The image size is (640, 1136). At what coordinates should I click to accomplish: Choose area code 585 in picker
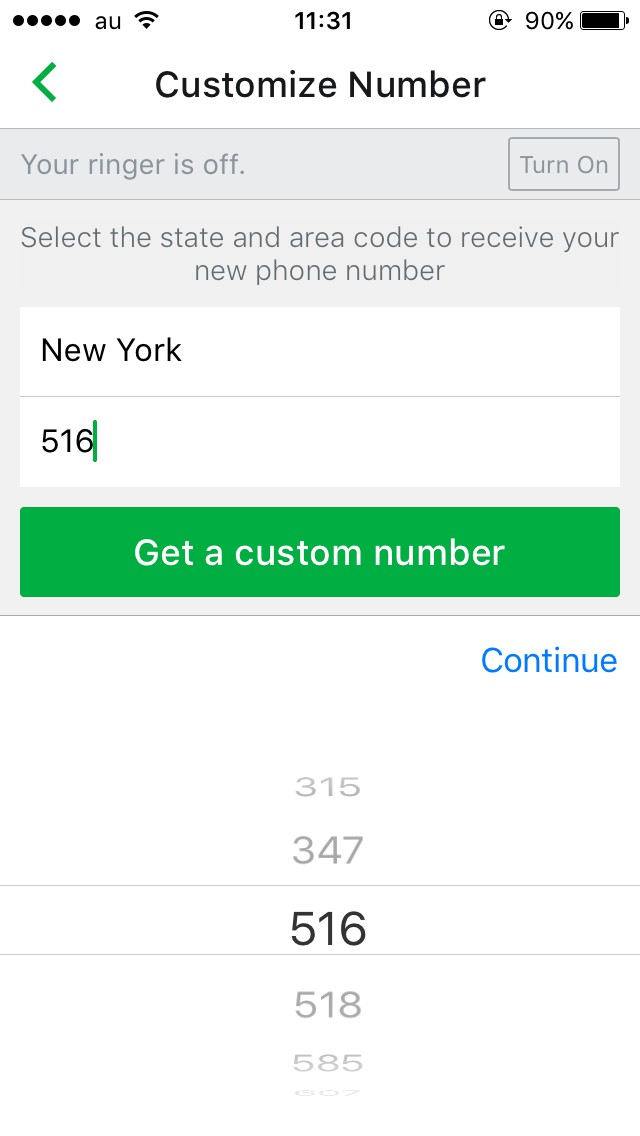click(x=327, y=1062)
